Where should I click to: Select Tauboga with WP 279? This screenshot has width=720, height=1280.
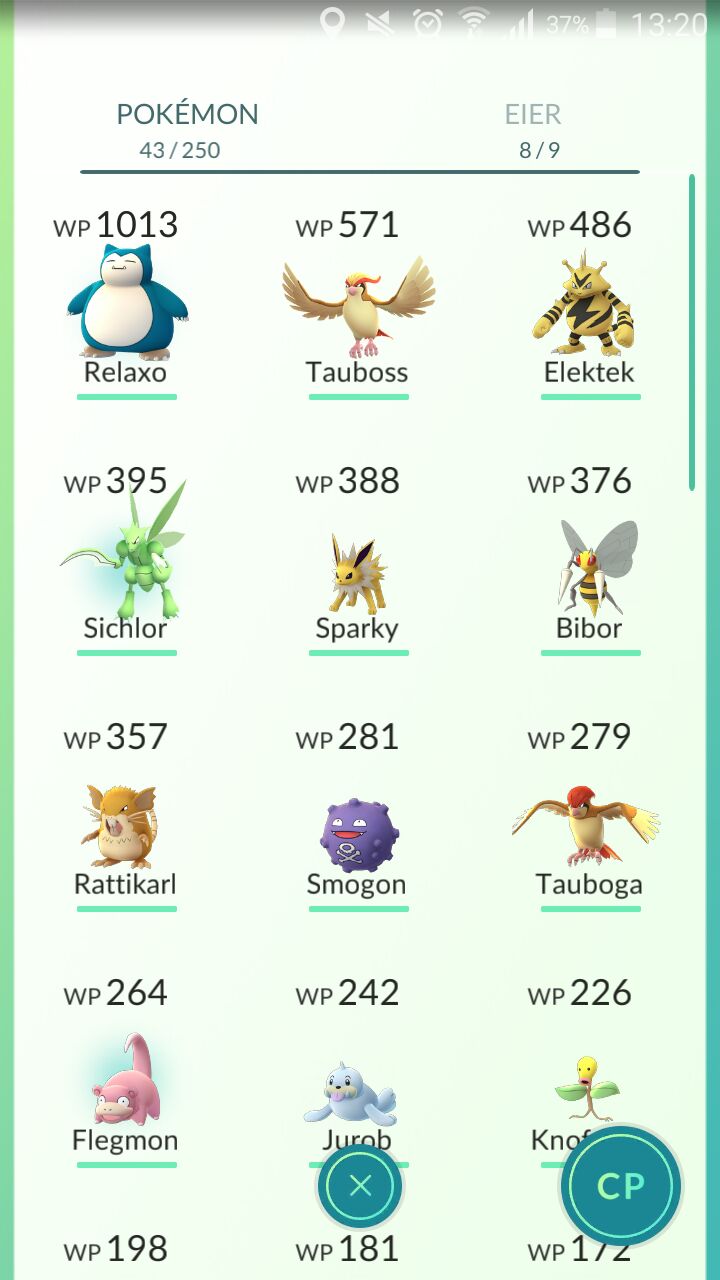(588, 827)
